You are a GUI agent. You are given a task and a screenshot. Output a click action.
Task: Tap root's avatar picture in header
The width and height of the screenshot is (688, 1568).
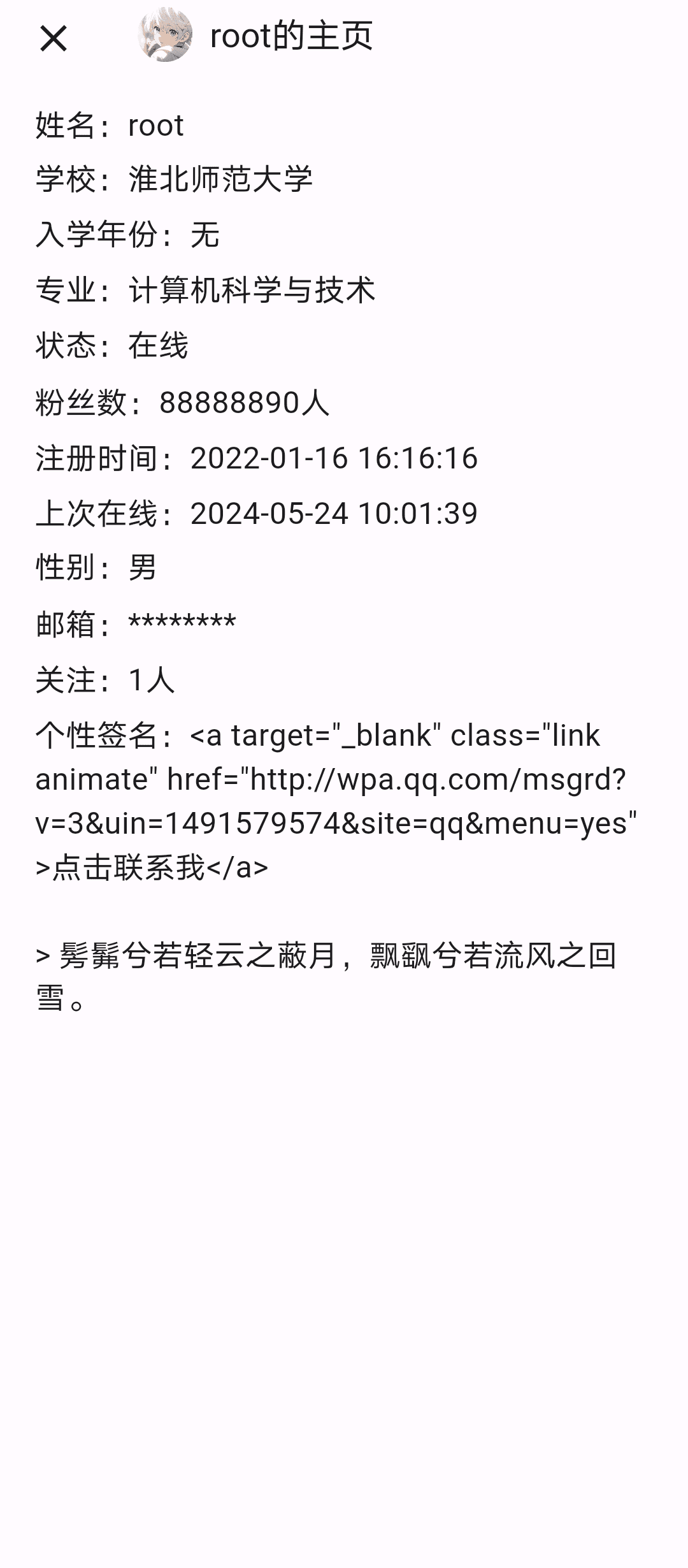coord(165,35)
